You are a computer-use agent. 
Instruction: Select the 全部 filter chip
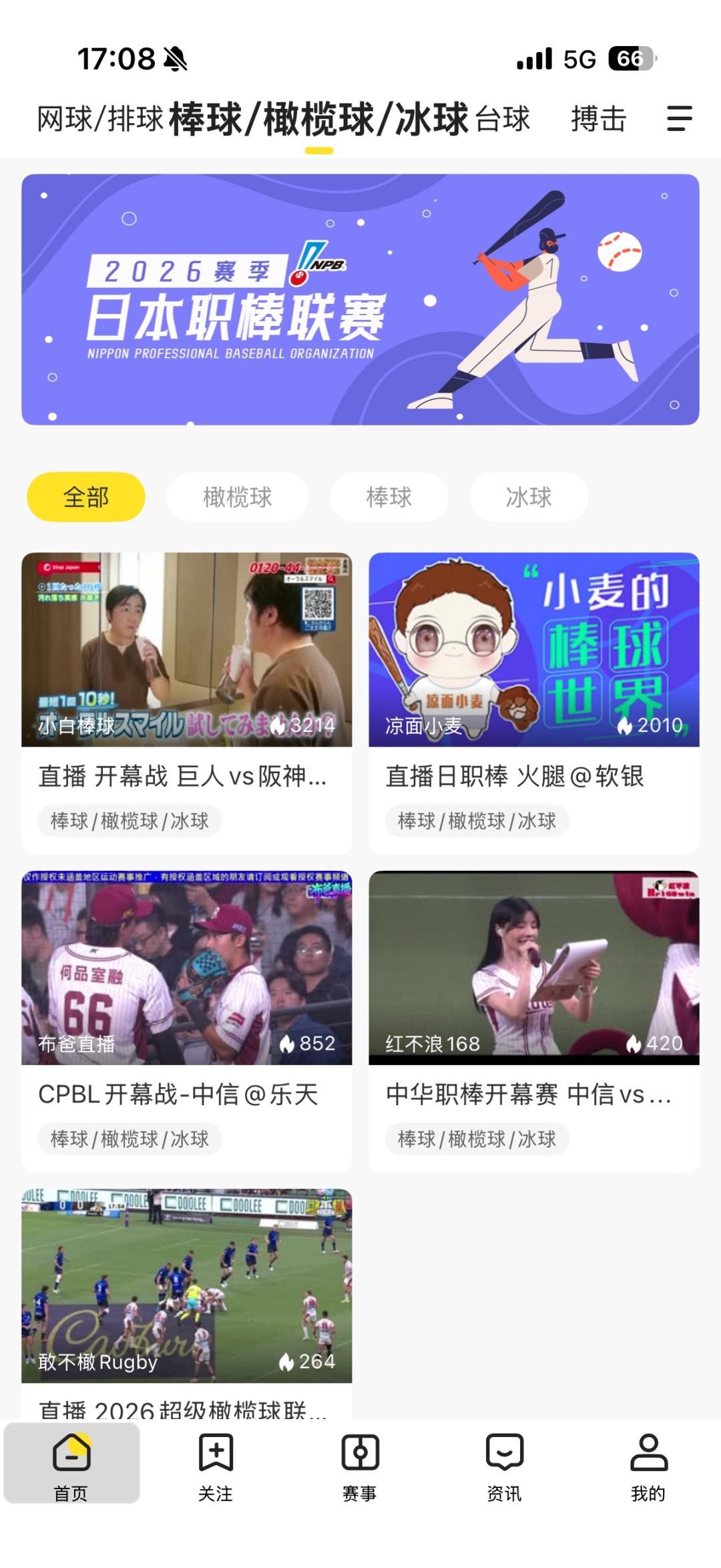click(86, 497)
